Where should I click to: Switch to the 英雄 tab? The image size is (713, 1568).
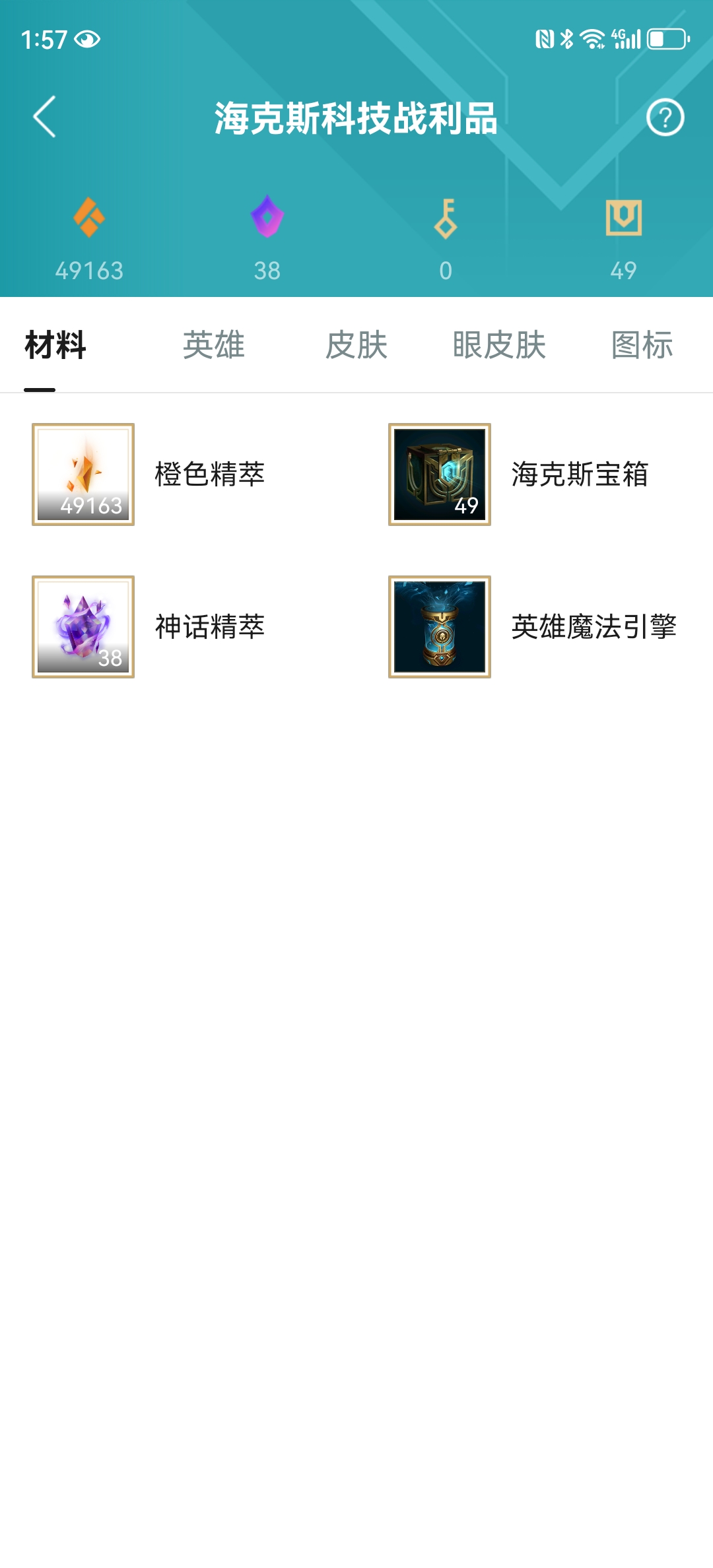pos(214,345)
